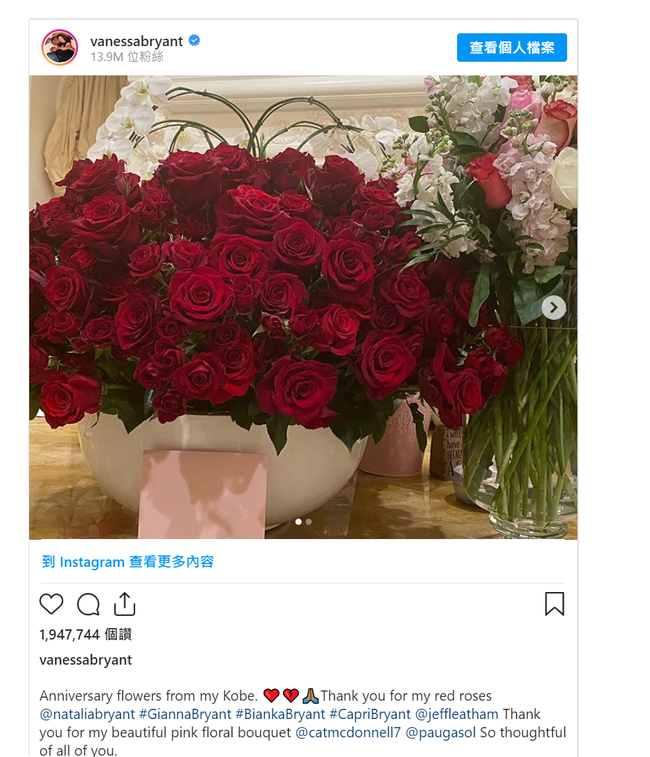Open vanessabryant's profile avatar

coord(60,47)
